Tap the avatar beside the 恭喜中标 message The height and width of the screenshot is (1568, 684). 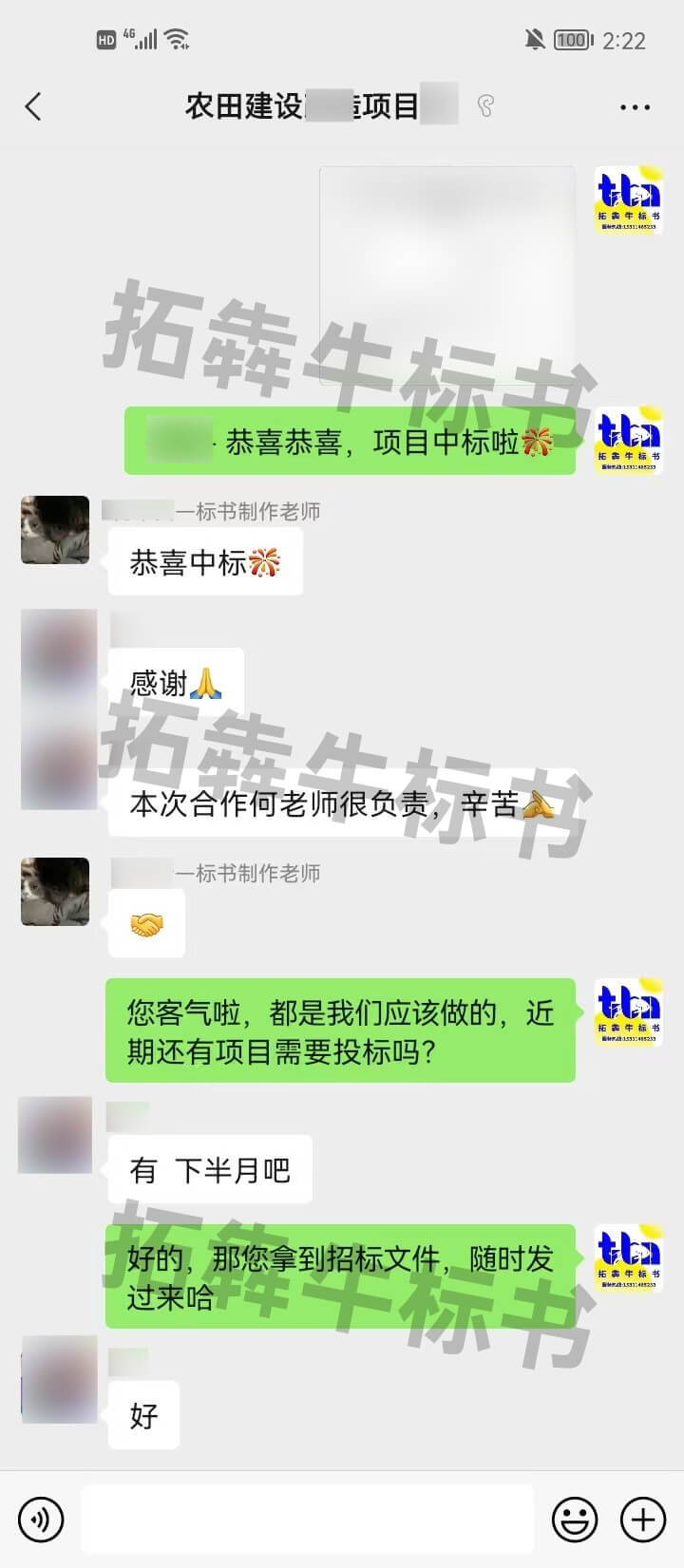pyautogui.click(x=55, y=530)
